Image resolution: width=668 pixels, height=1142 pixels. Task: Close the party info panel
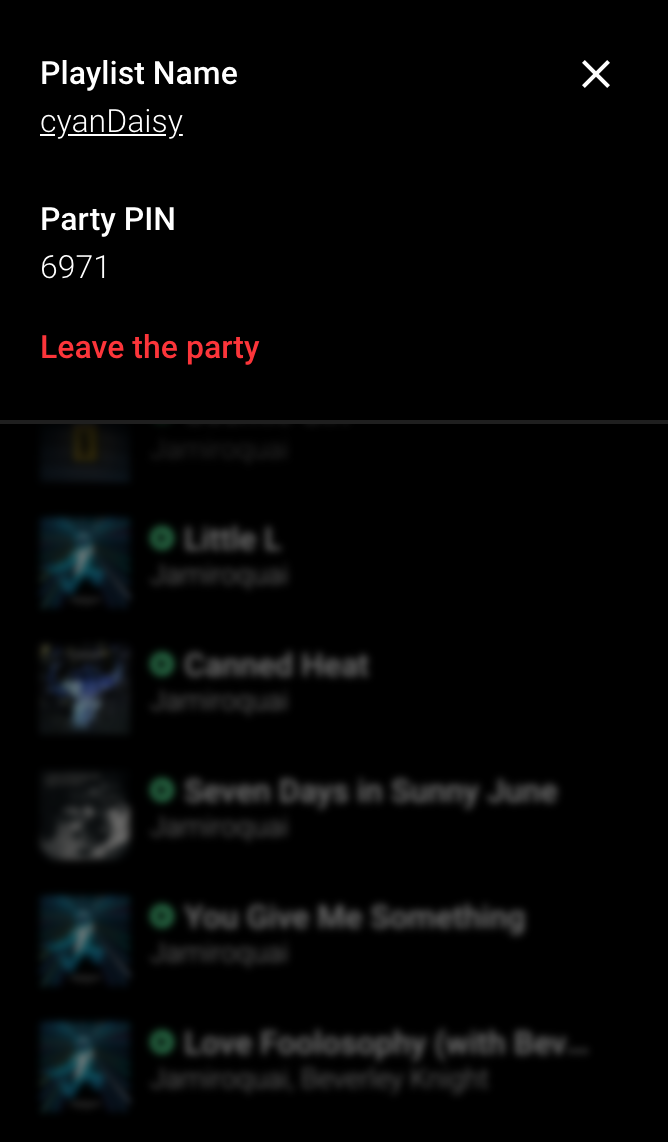point(596,74)
